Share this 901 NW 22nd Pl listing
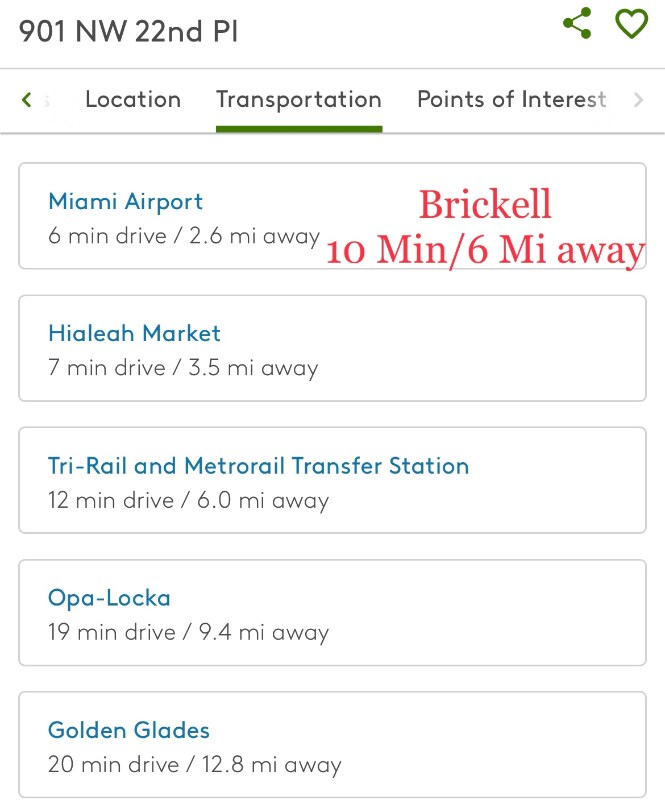Image resolution: width=665 pixels, height=800 pixels. (577, 23)
